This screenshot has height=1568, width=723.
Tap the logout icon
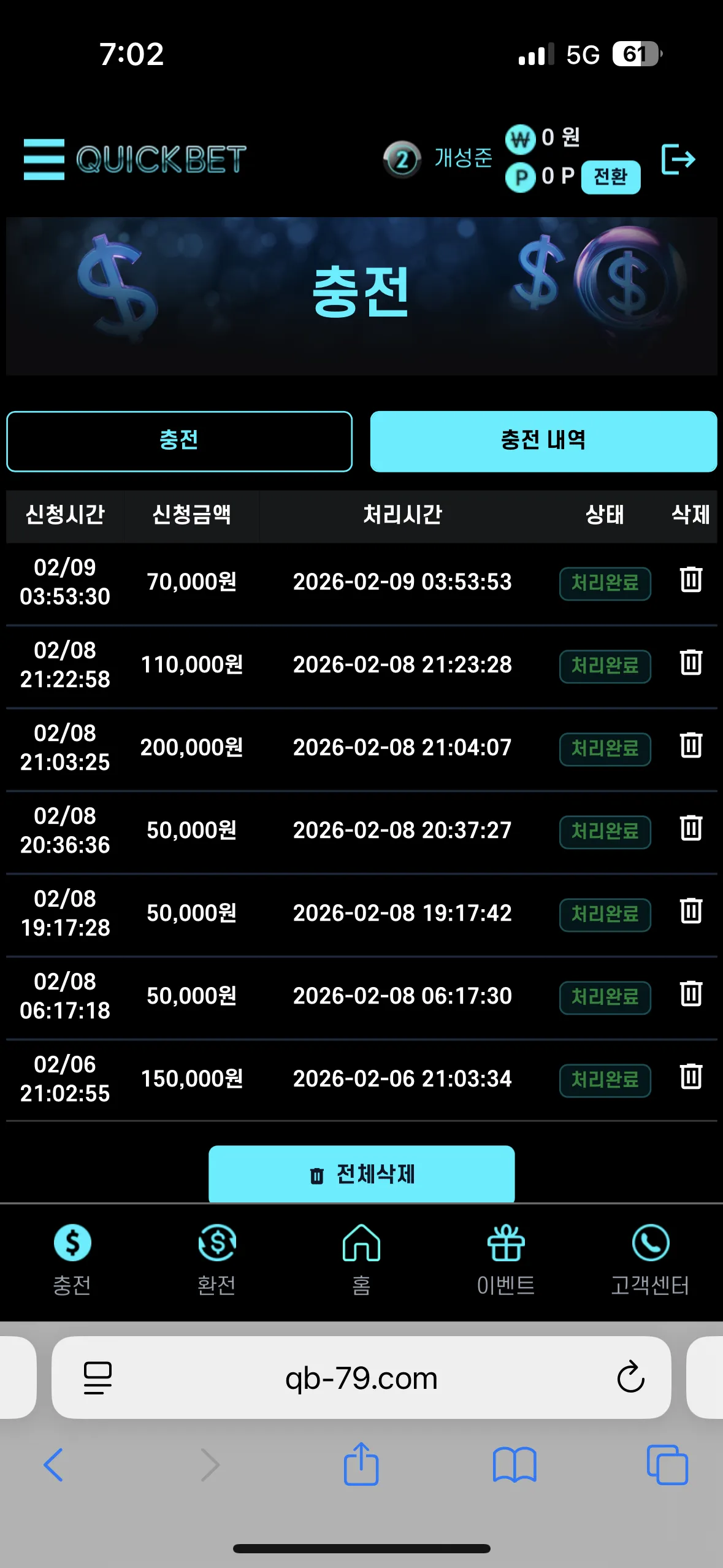tap(678, 159)
